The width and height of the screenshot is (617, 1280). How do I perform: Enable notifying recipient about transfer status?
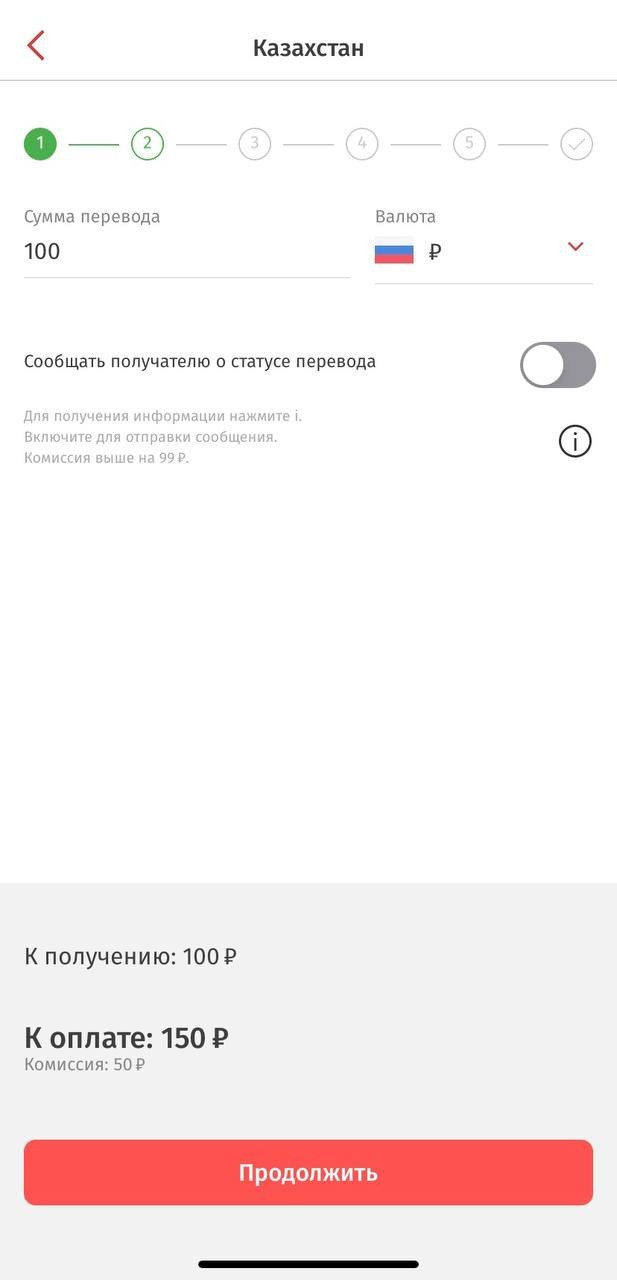click(558, 365)
